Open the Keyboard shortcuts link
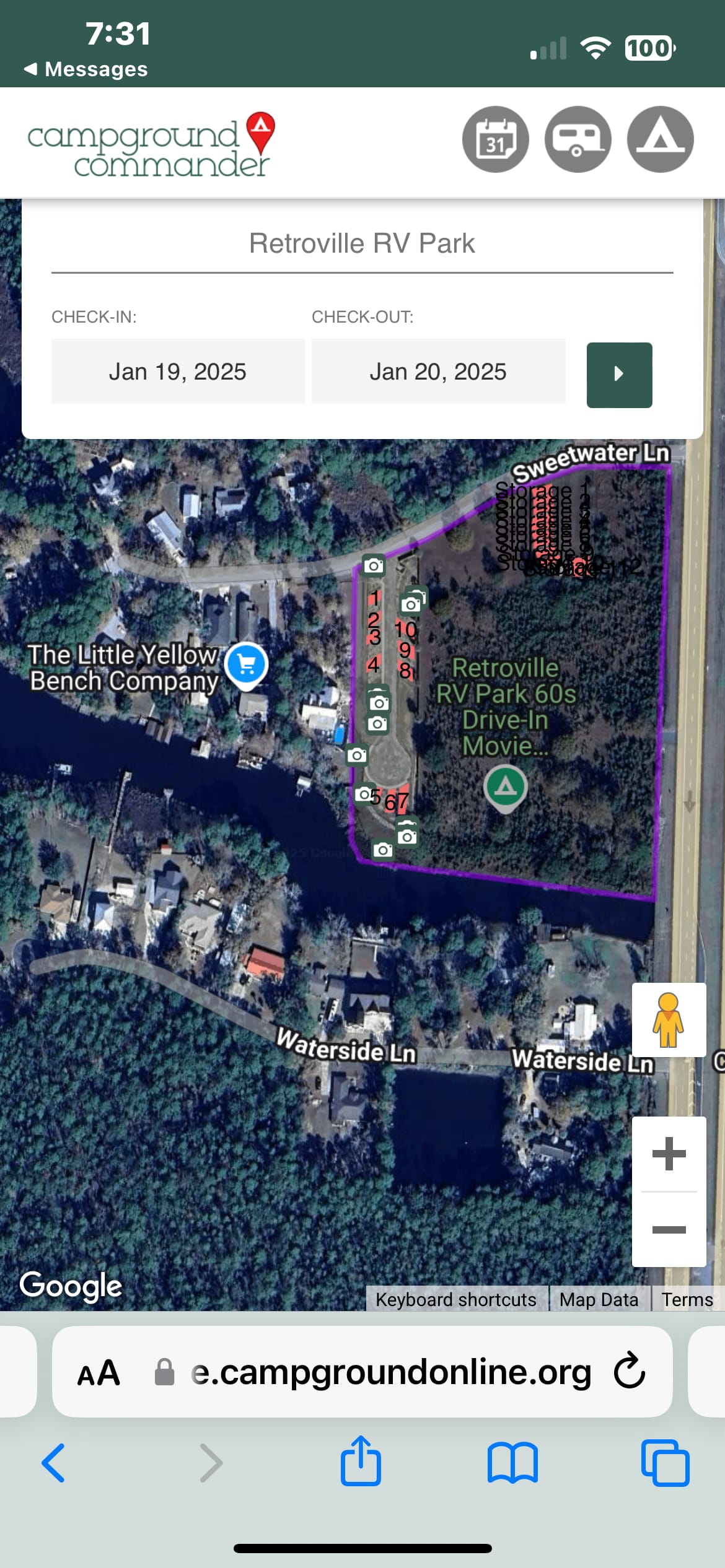 tap(458, 1300)
